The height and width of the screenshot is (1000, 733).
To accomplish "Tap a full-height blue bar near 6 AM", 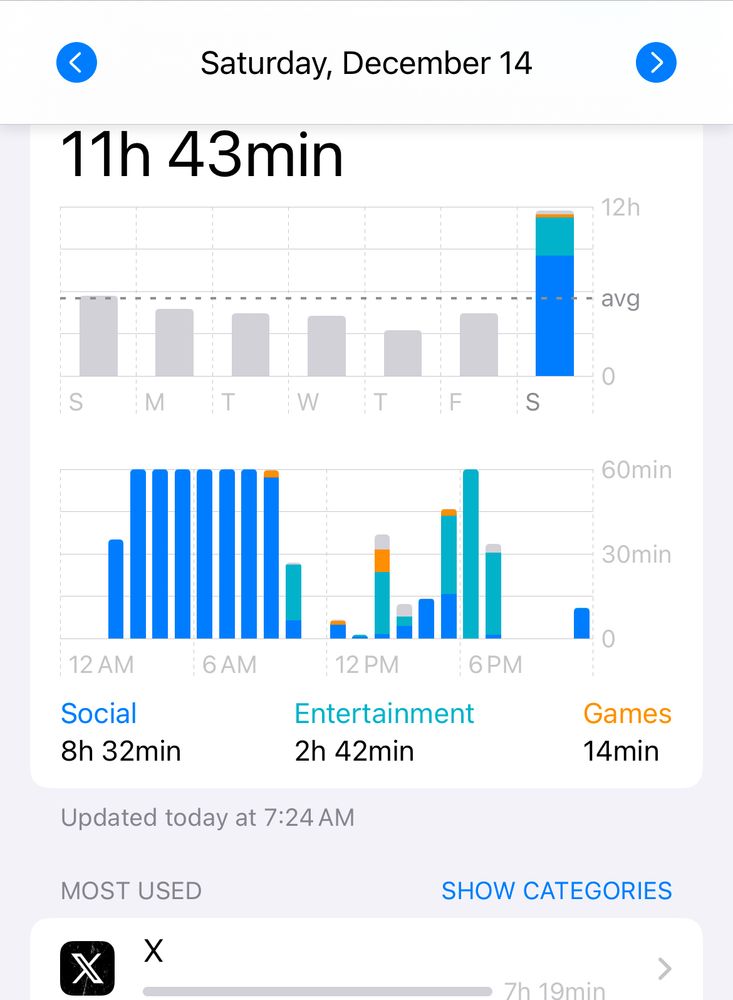I will (206, 550).
